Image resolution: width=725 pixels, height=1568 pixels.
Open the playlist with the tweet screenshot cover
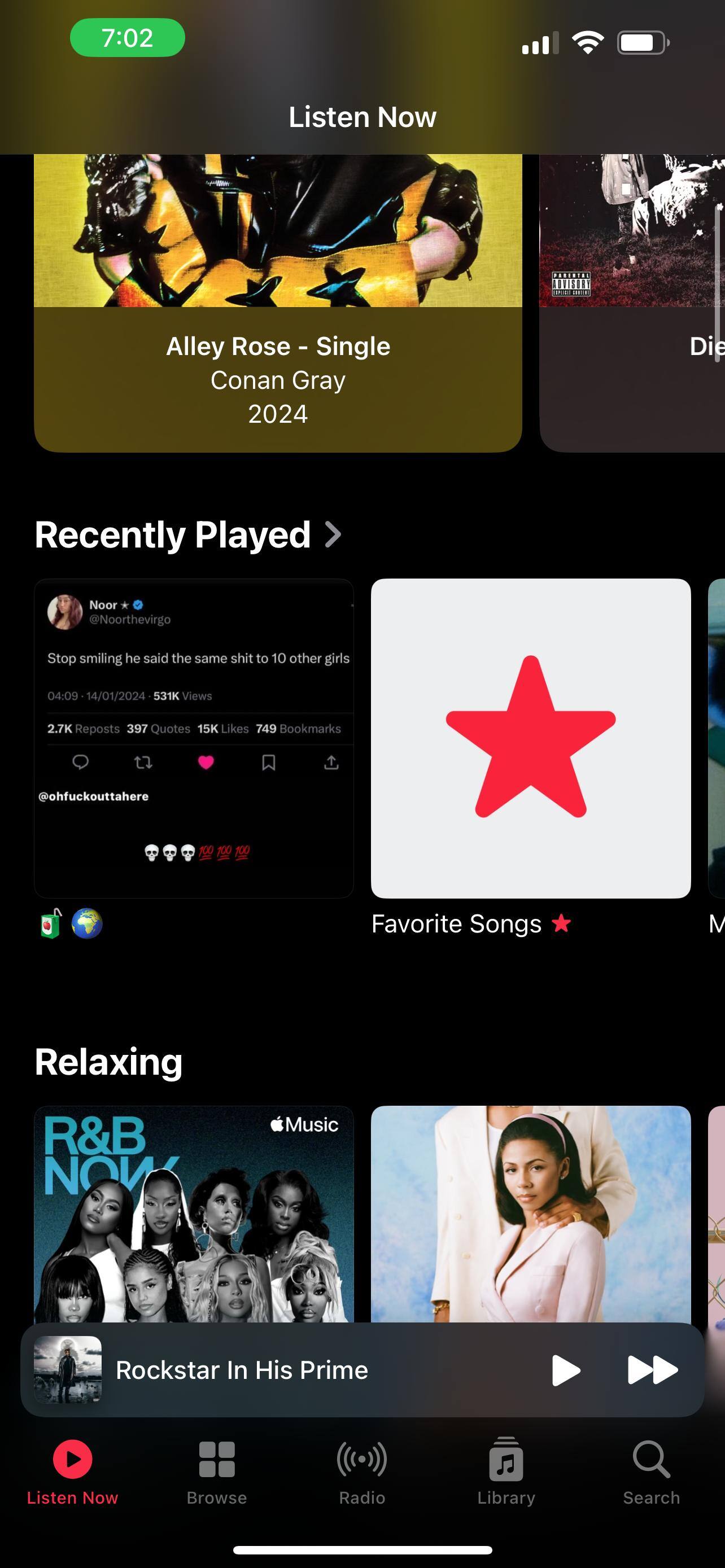coord(194,738)
